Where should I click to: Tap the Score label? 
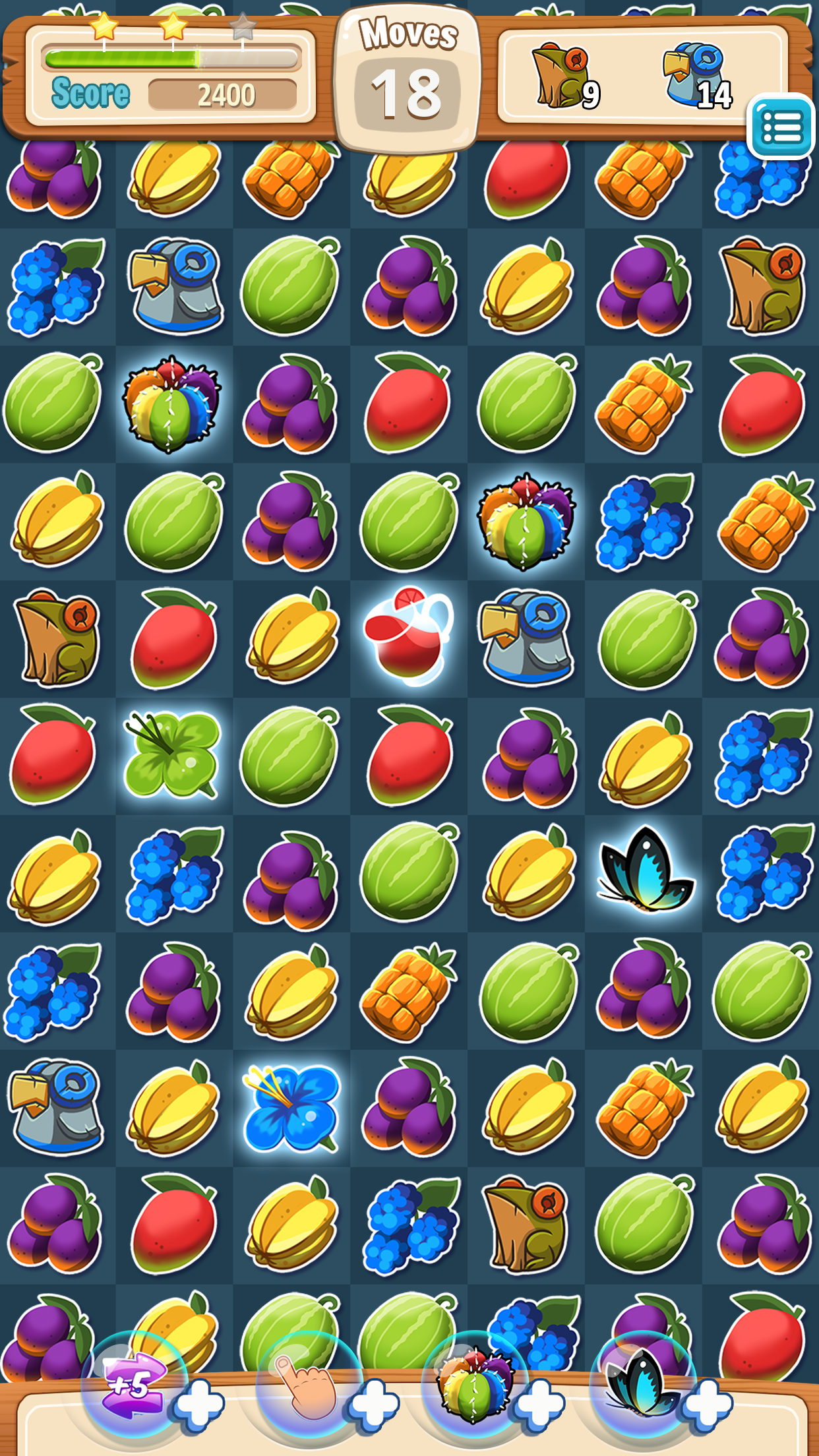point(91,94)
